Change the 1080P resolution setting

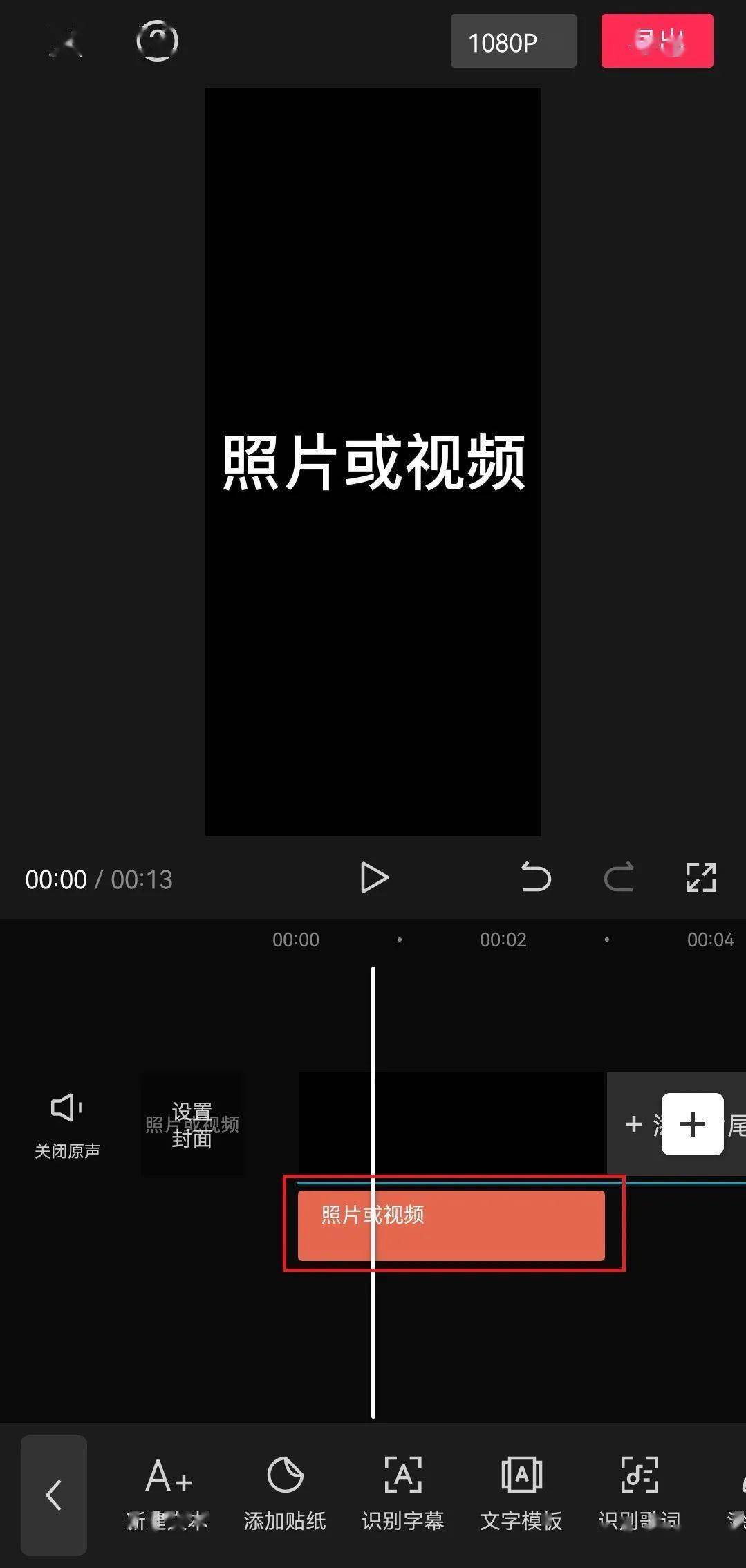[513, 41]
